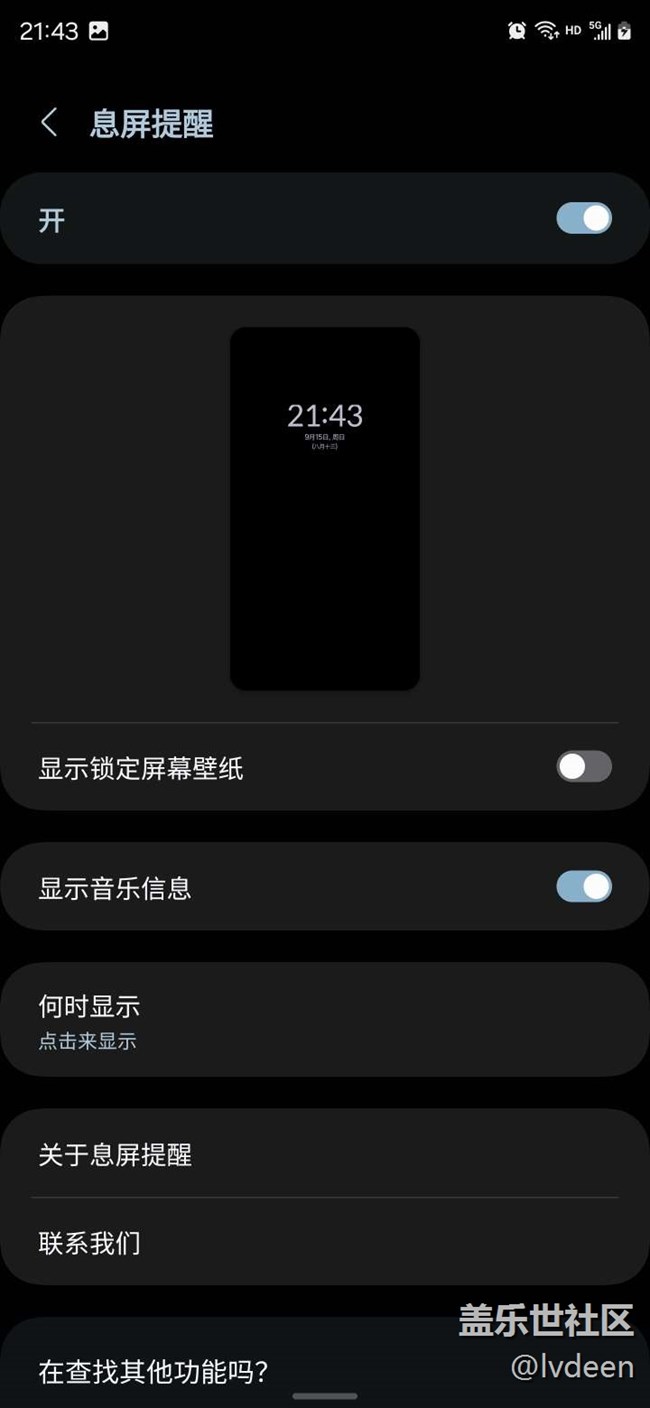
Task: Go back from 息屏提醒 settings
Action: click(x=48, y=123)
